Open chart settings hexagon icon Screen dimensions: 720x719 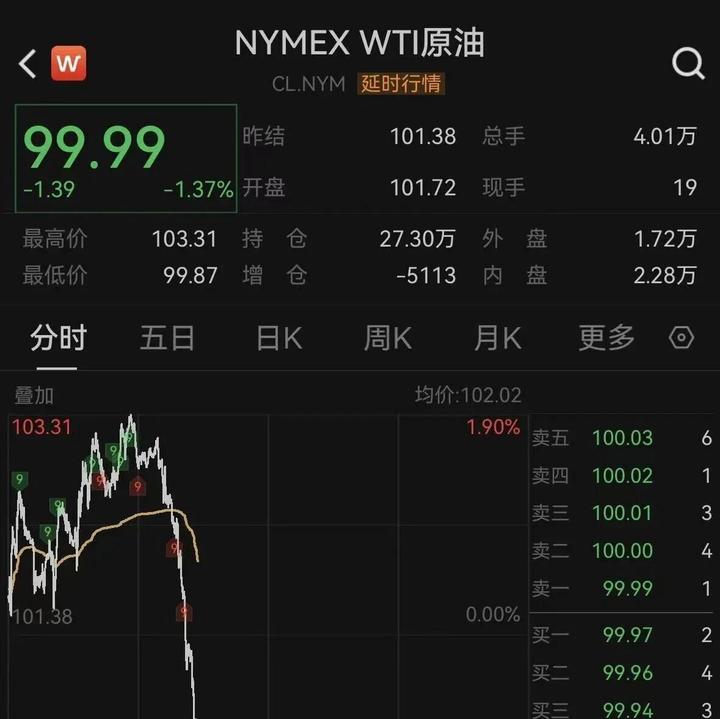[x=681, y=338]
